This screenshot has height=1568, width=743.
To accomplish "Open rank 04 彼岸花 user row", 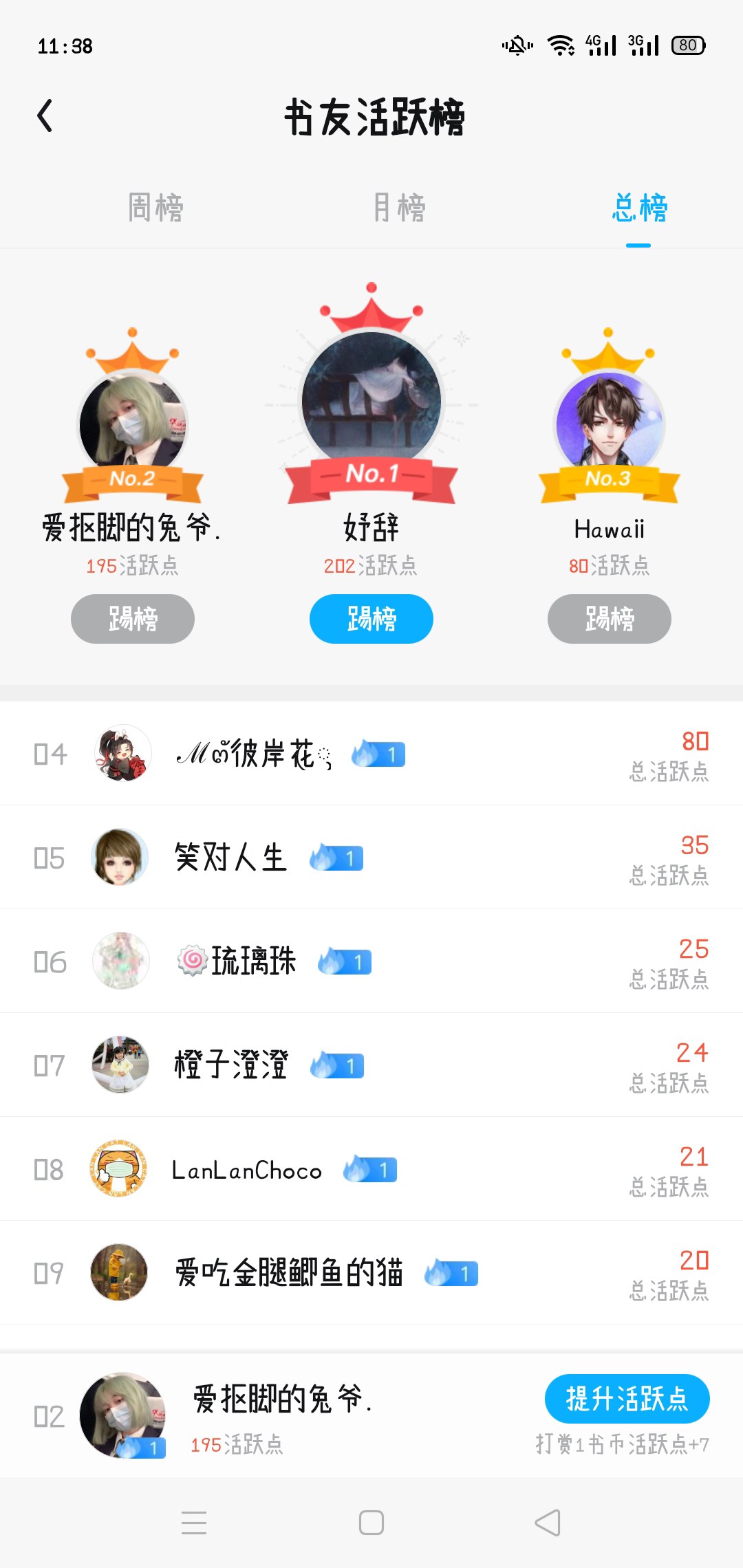I will [371, 754].
